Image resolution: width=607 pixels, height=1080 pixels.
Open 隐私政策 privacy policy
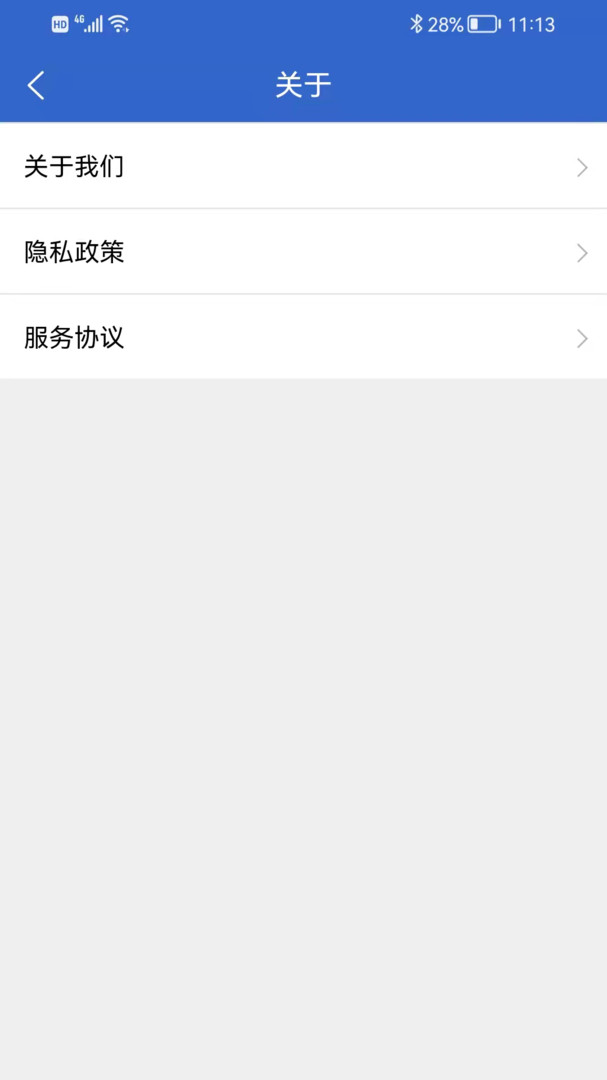point(303,252)
